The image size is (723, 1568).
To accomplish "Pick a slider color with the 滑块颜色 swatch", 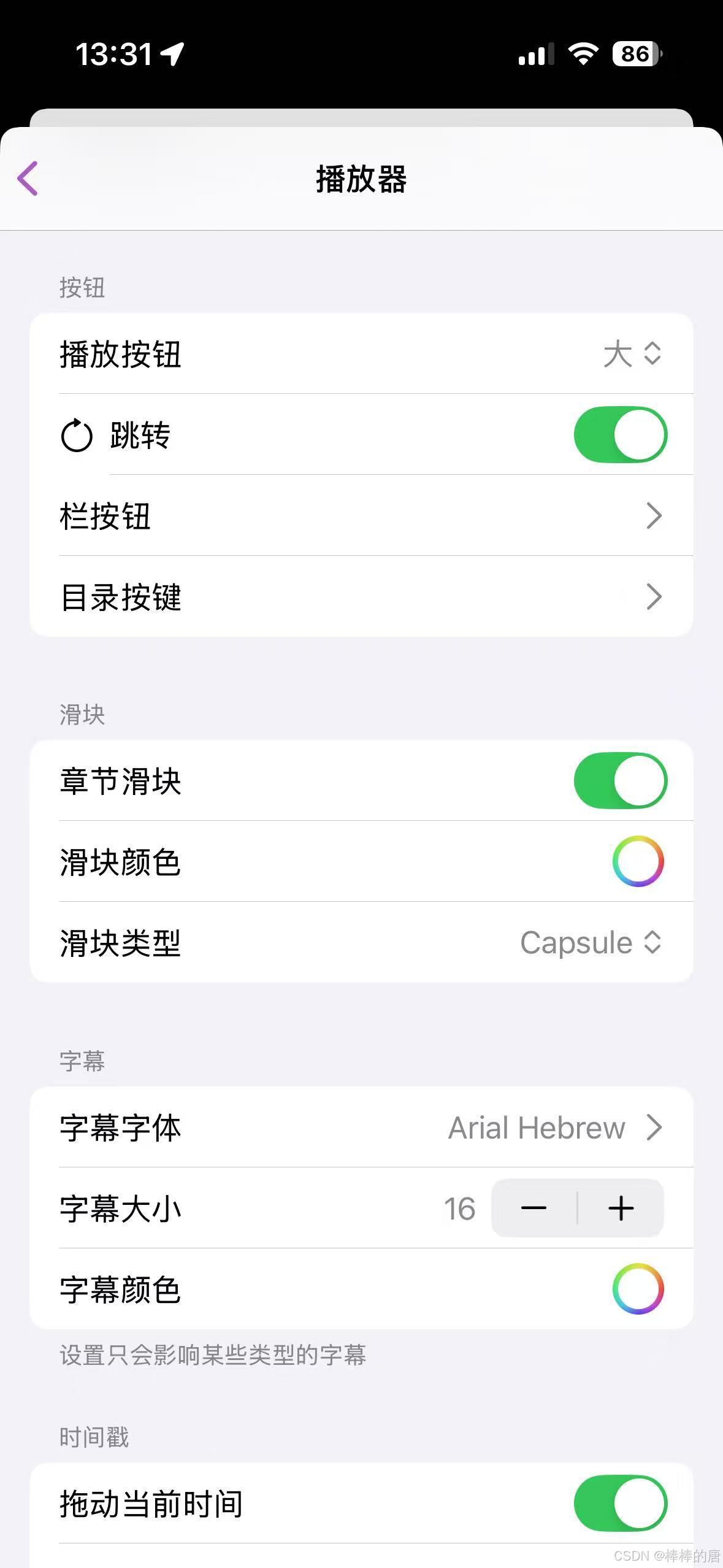I will 638,861.
